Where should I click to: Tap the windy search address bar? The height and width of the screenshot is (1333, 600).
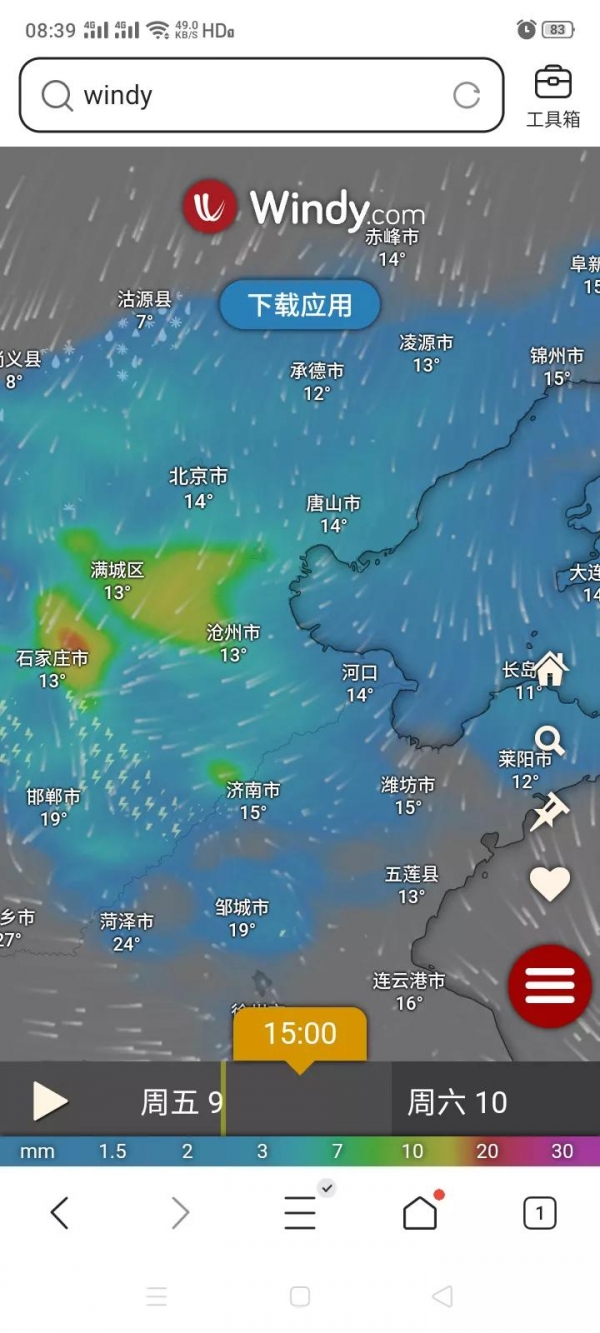250,96
